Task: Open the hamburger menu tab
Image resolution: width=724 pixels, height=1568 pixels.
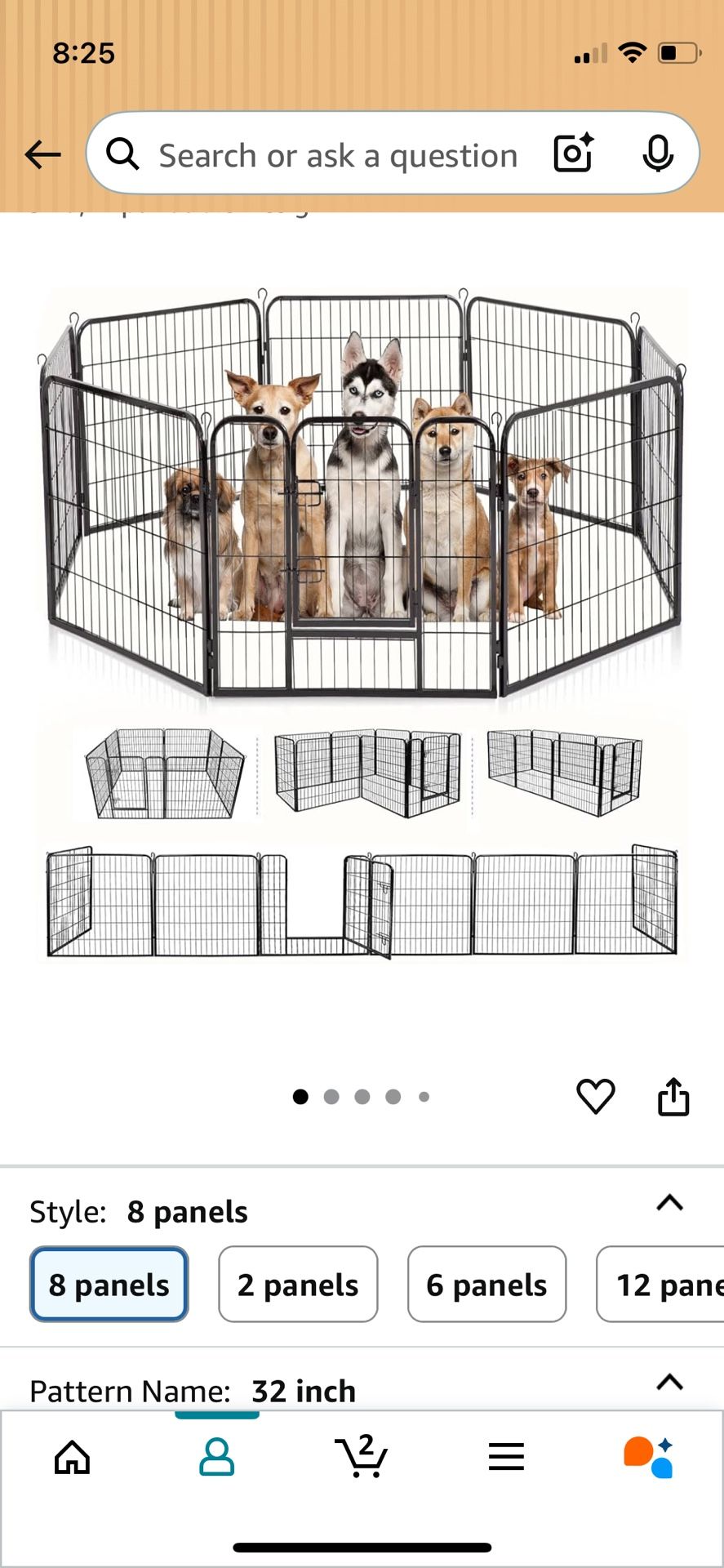Action: [x=506, y=1457]
